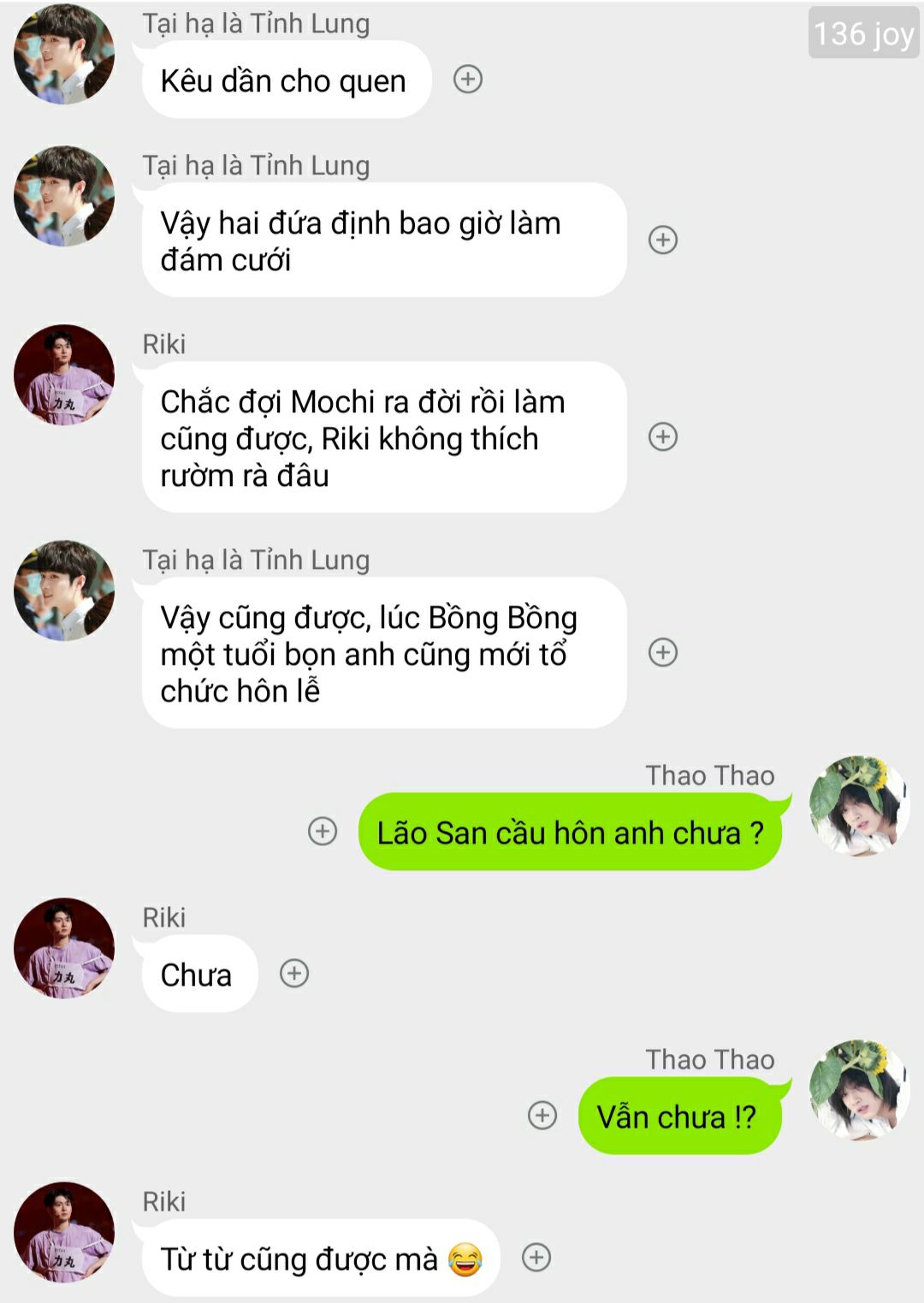924x1303 pixels.
Task: Open plus icon beside Riki's "Chưa" message
Action: point(294,973)
